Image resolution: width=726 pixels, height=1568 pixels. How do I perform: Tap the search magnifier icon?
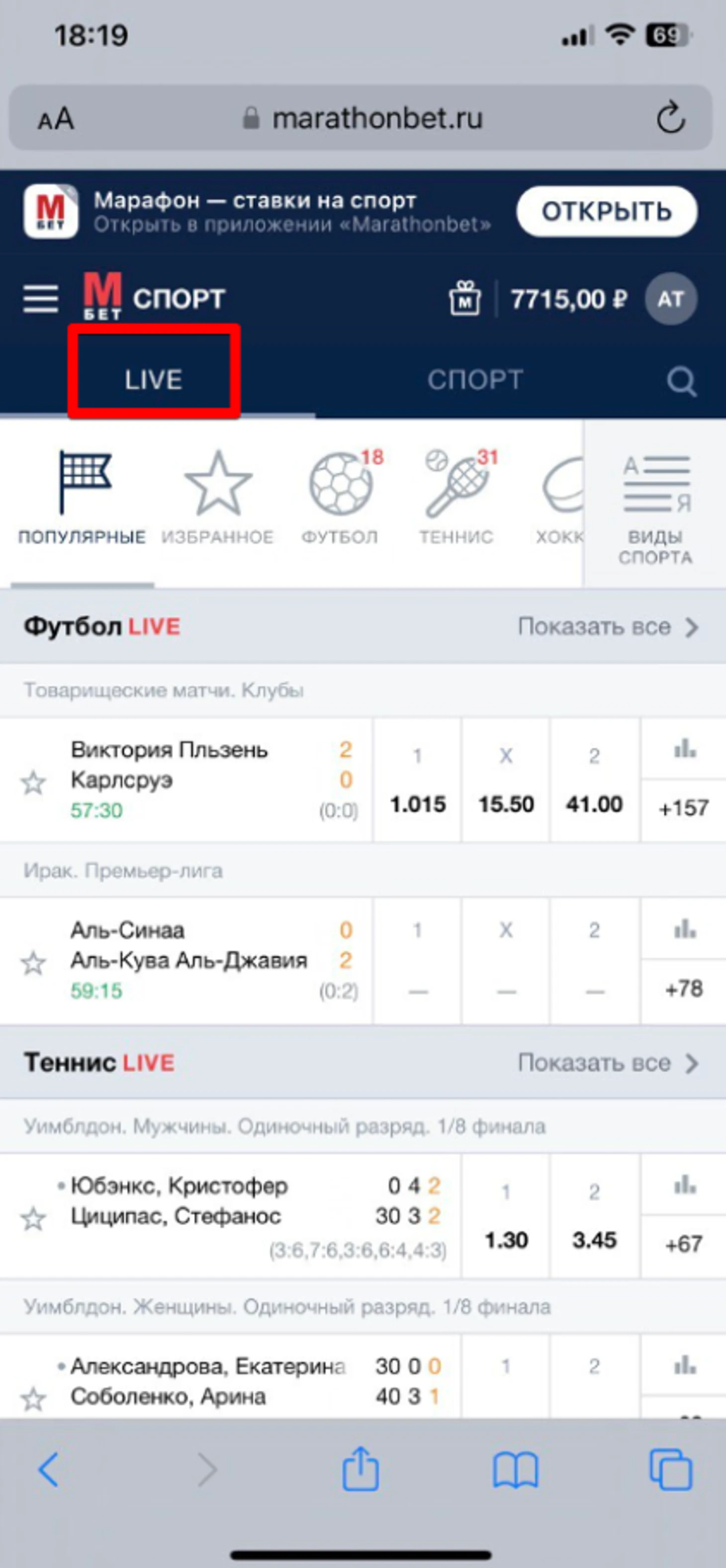681,382
